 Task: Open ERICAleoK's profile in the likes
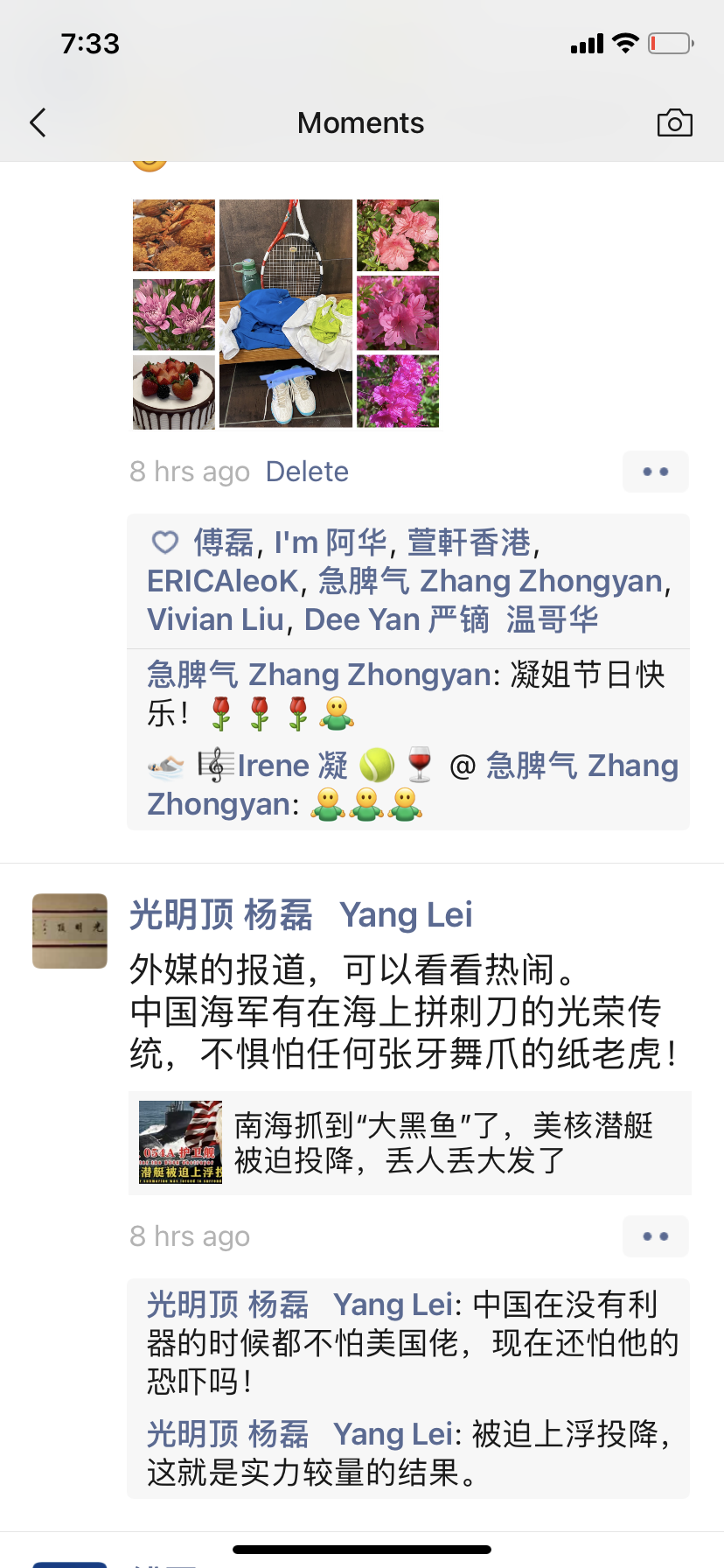pos(223,581)
